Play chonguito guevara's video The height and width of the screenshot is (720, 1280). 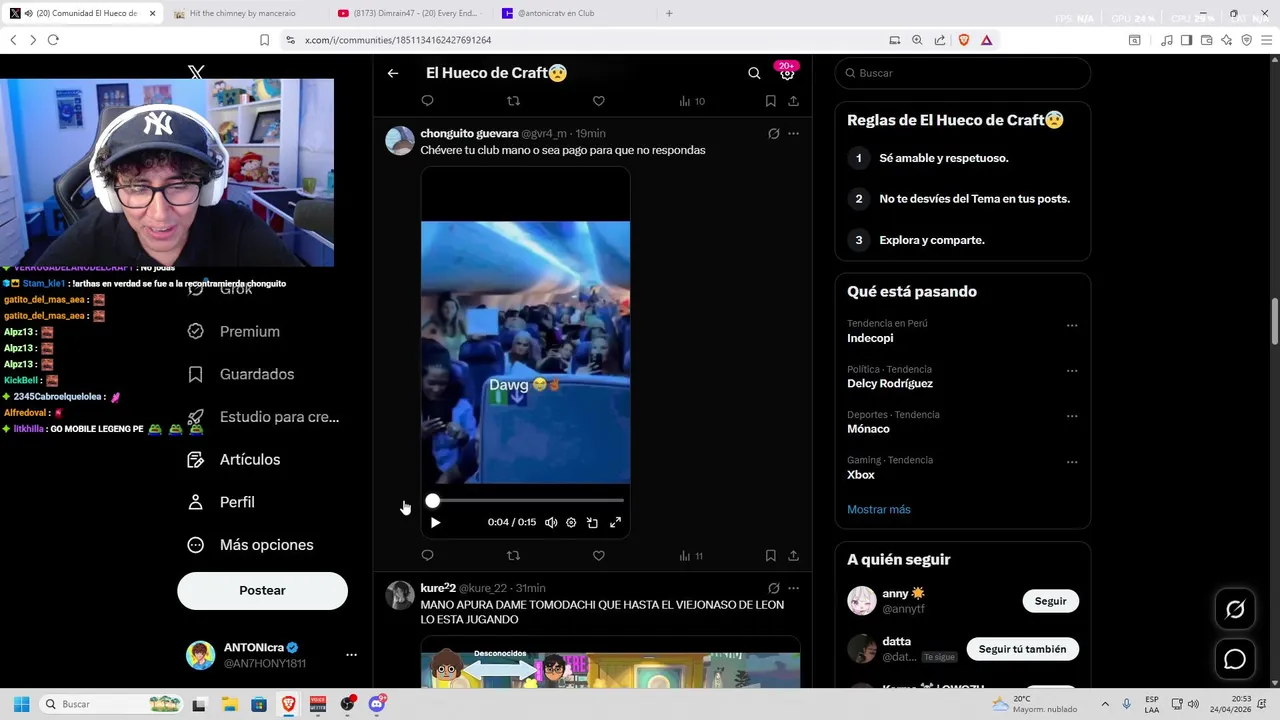point(435,522)
